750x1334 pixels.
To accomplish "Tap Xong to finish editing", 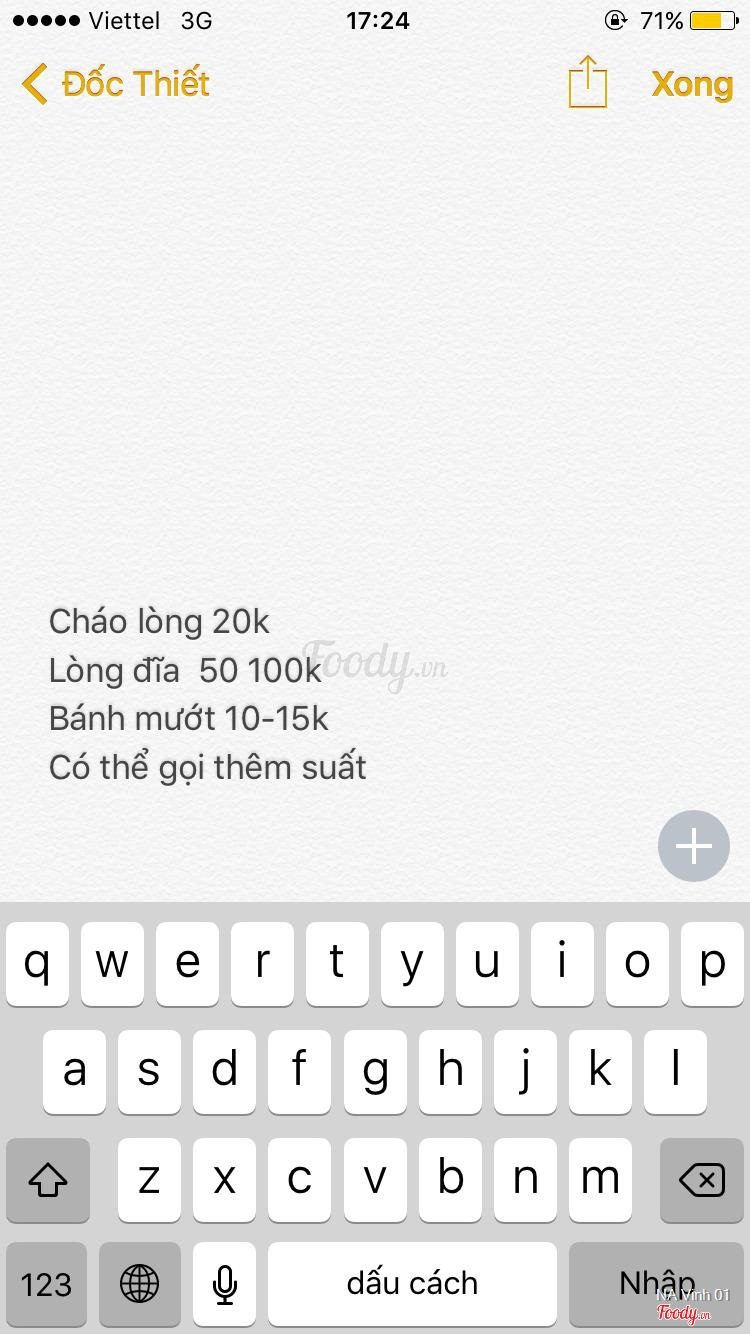I will [692, 84].
